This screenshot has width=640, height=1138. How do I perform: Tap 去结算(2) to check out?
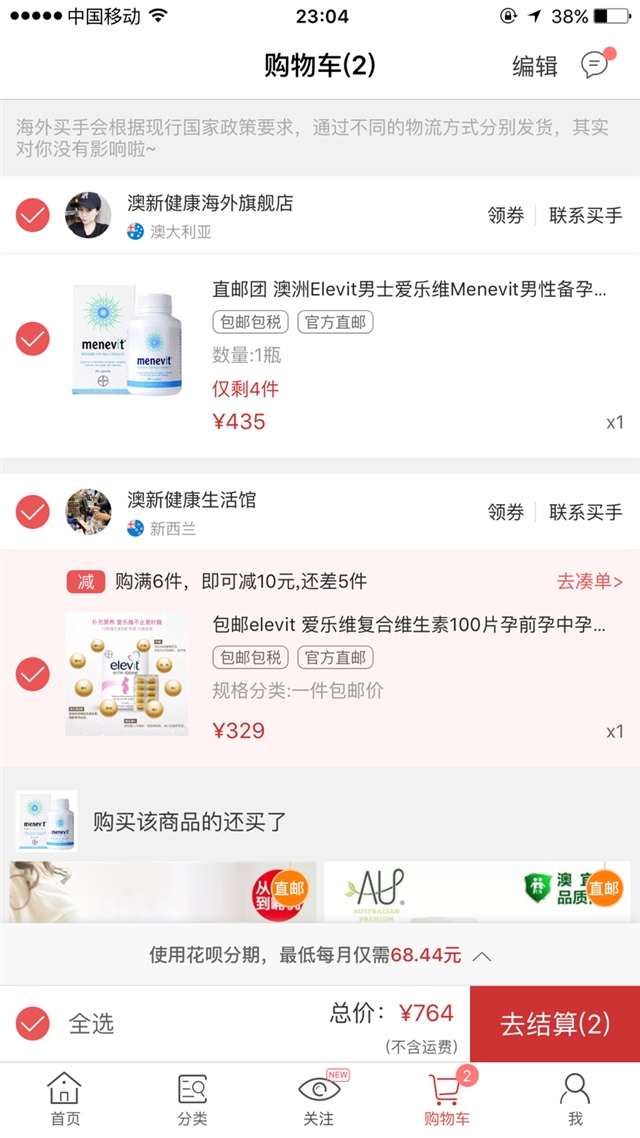(x=555, y=1024)
